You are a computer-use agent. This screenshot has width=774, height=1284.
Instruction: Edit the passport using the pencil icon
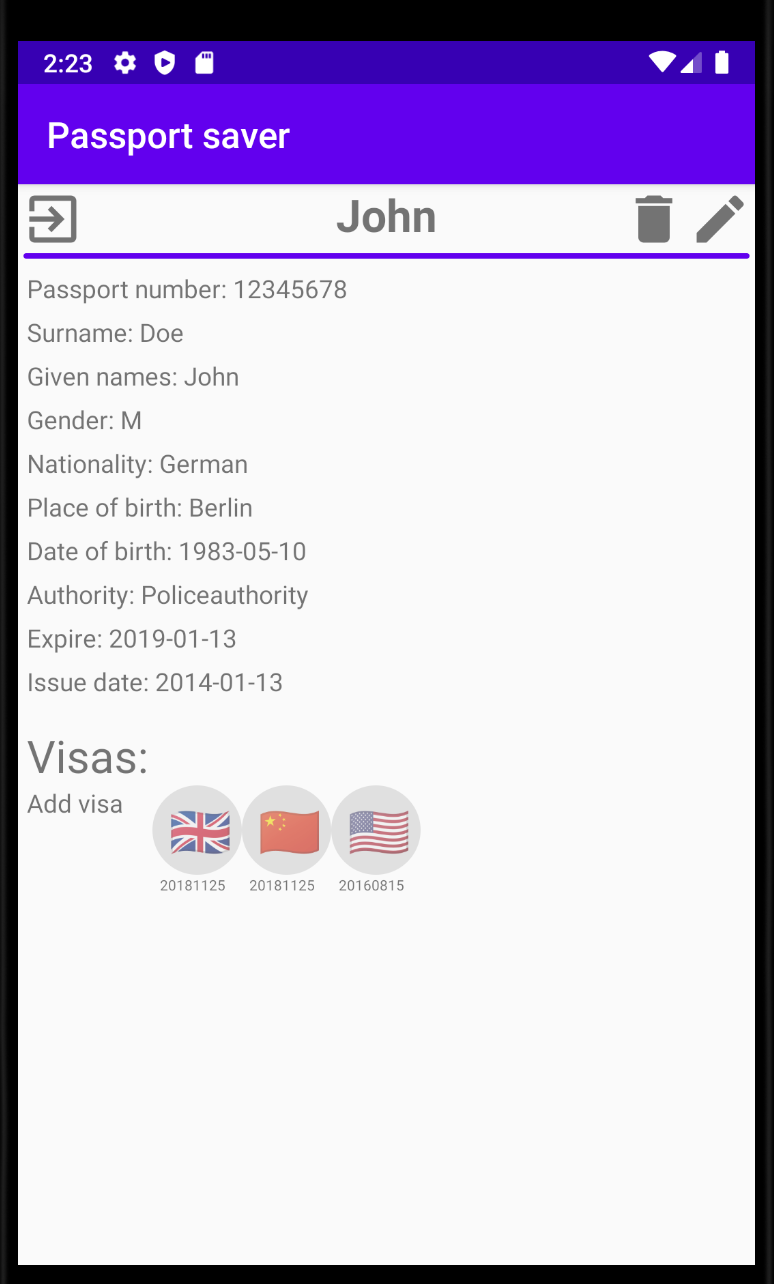coord(720,219)
